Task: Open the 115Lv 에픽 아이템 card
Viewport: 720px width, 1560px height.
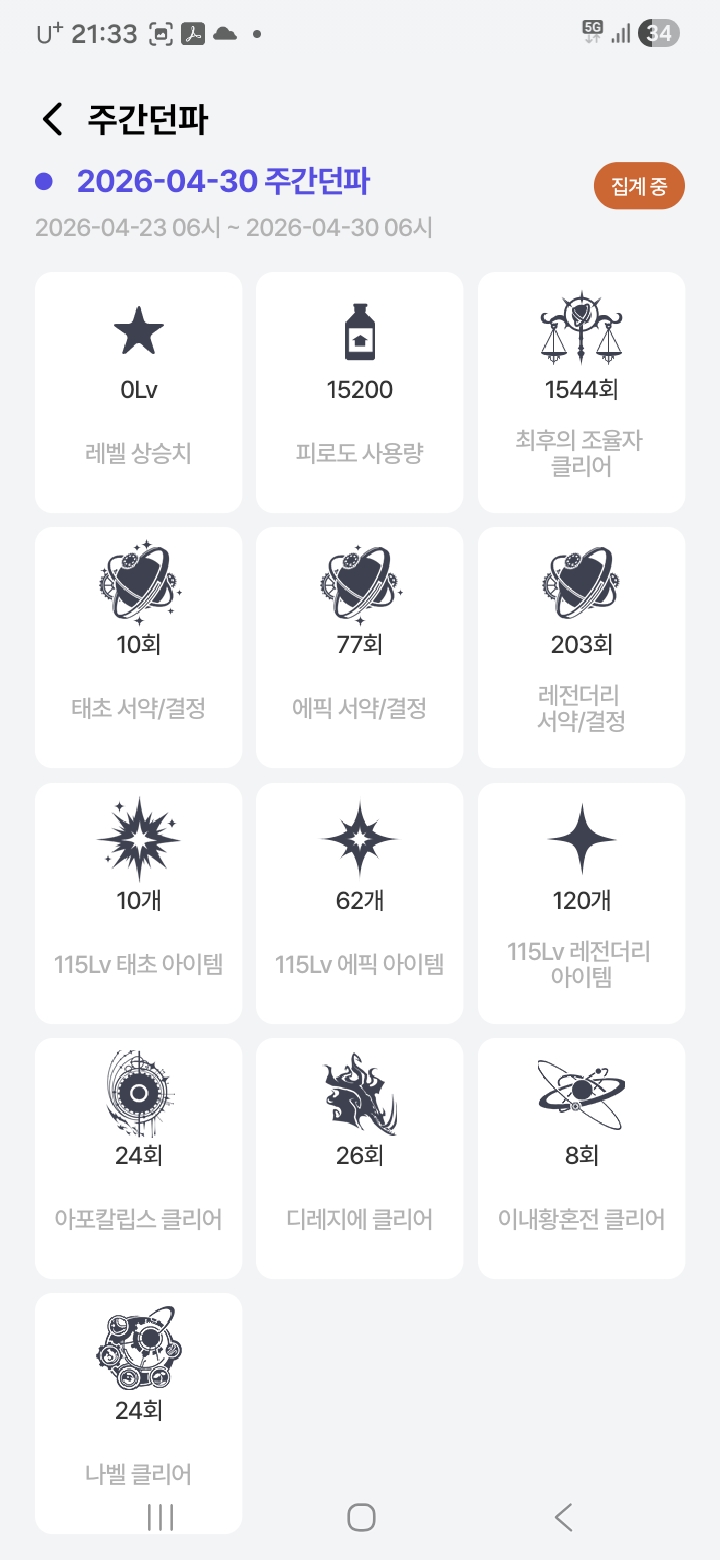Action: click(x=359, y=903)
